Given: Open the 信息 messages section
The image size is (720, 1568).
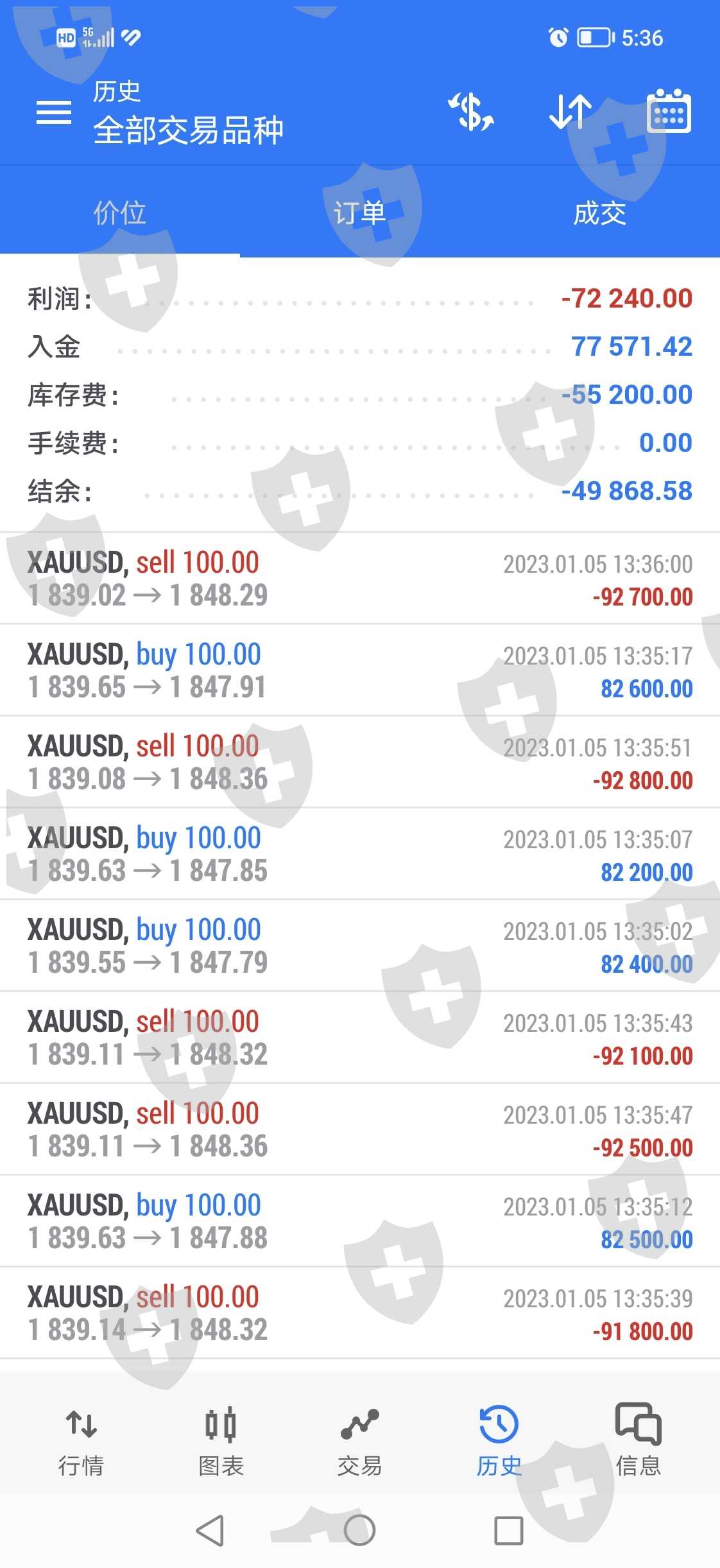Looking at the screenshot, I should 638,1438.
